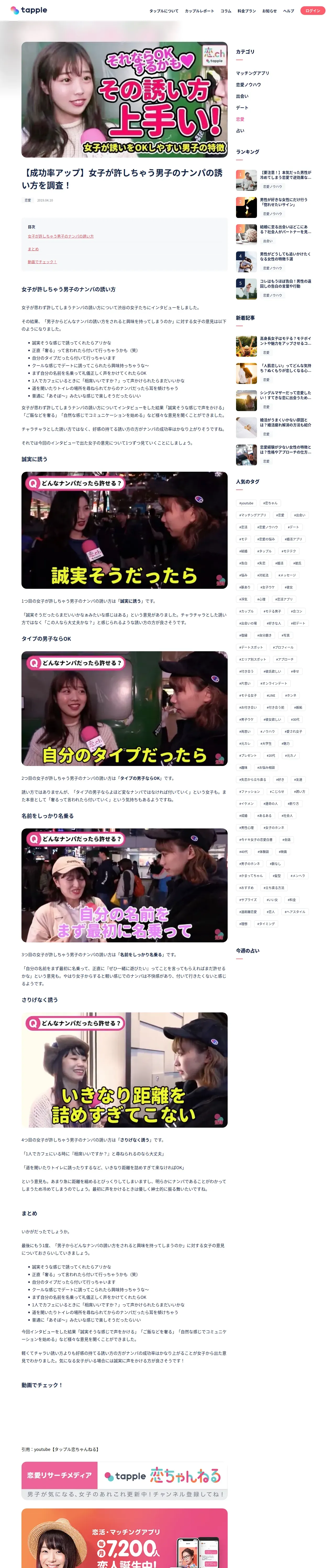
Task: Jump to 動画でチェック！ from the contents
Action: [42, 262]
